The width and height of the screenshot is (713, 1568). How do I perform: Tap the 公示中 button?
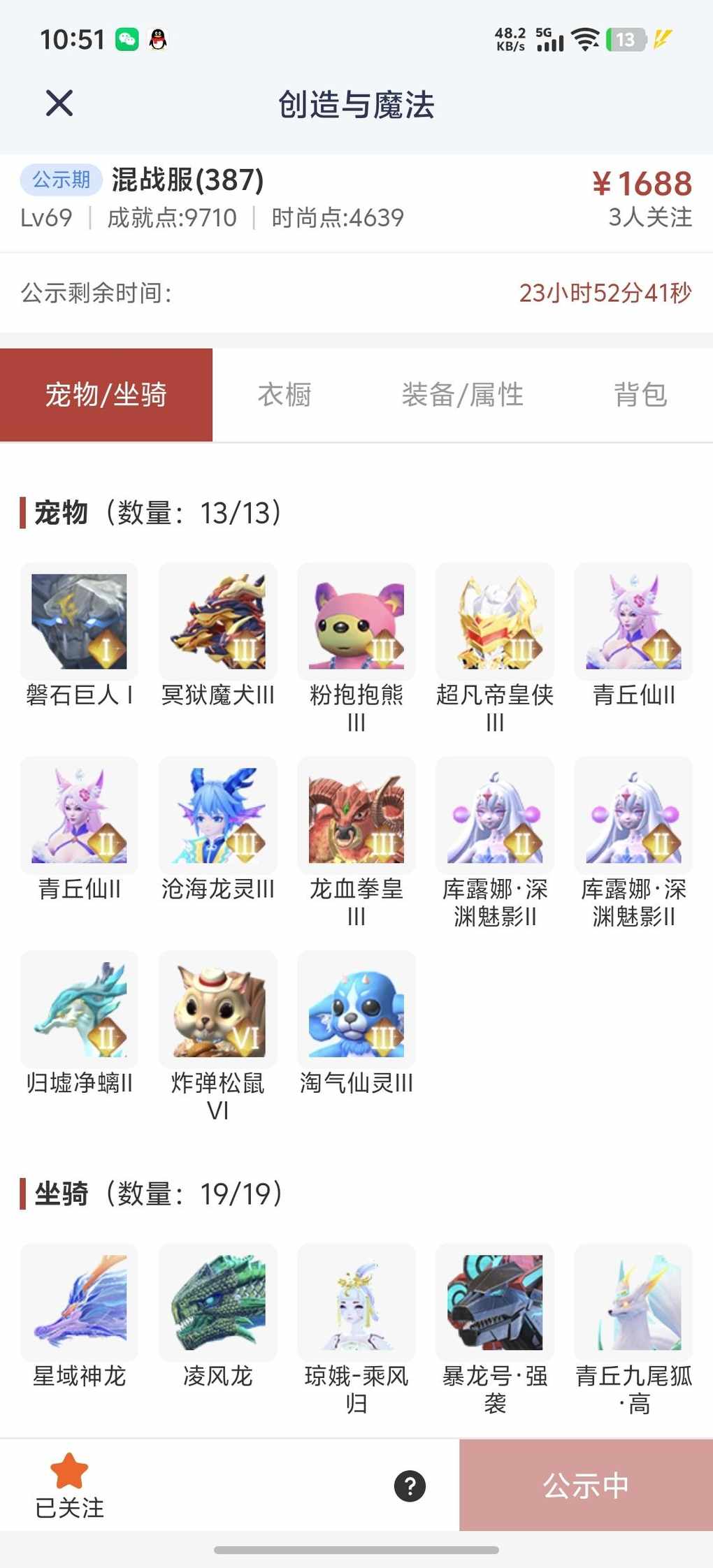click(x=586, y=1485)
